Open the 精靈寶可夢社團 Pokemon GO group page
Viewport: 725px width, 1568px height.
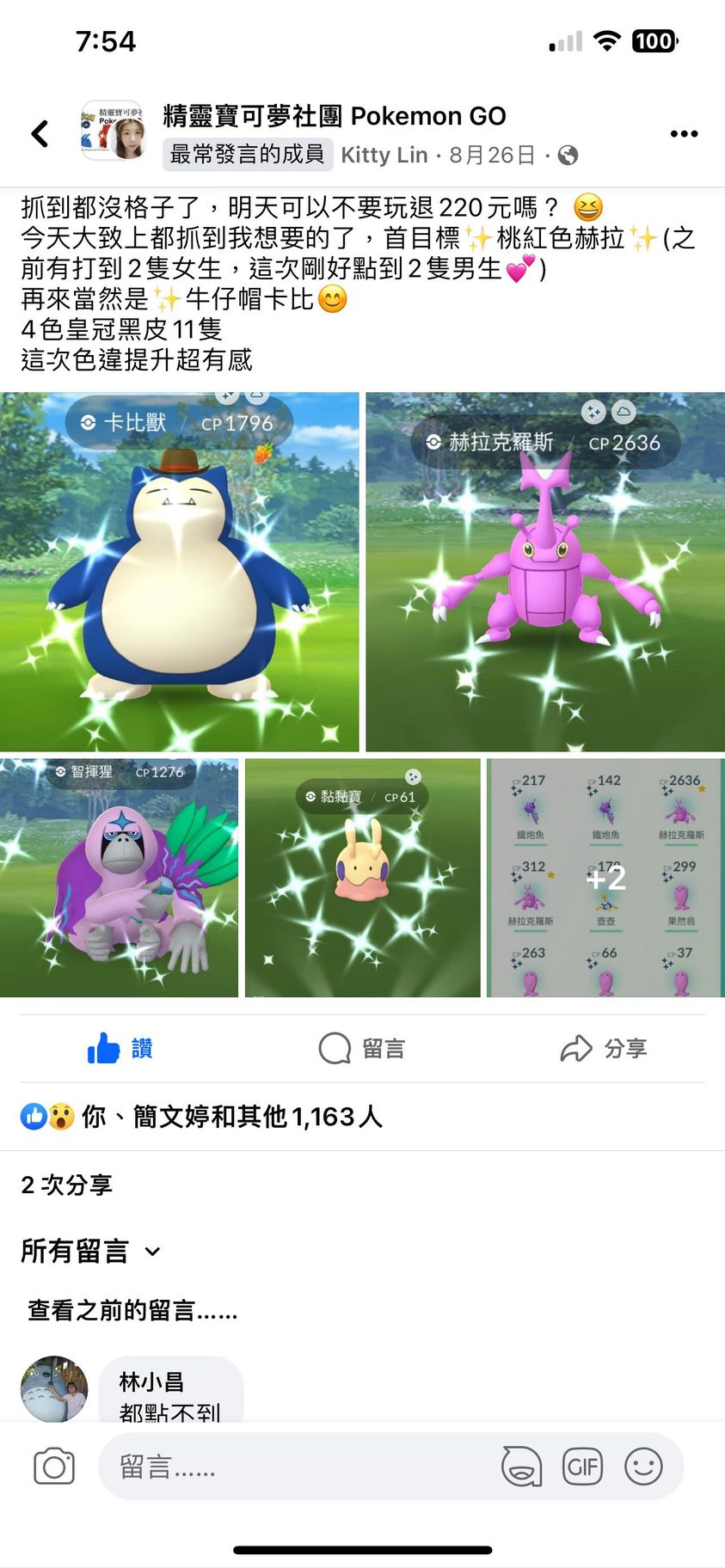[x=335, y=116]
